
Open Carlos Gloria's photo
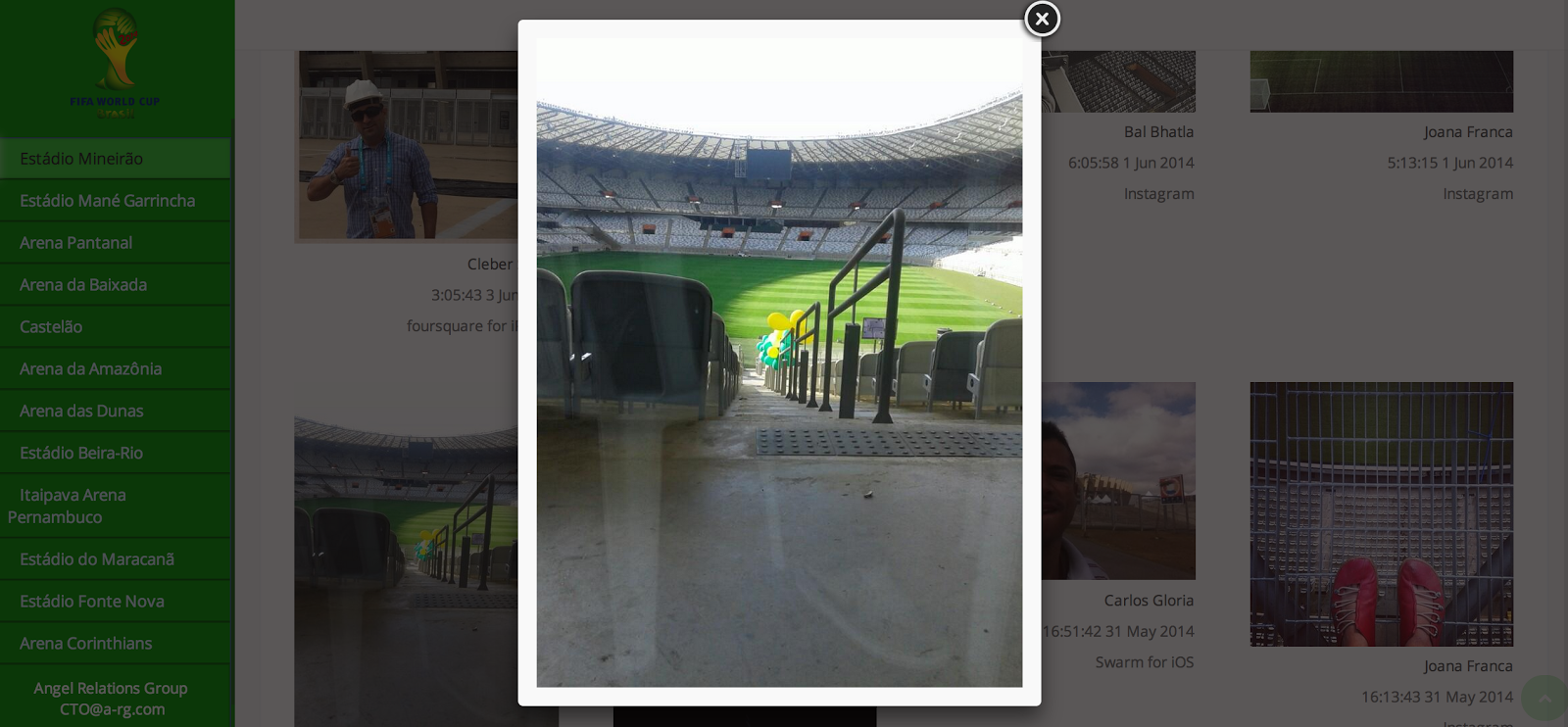pos(1118,480)
